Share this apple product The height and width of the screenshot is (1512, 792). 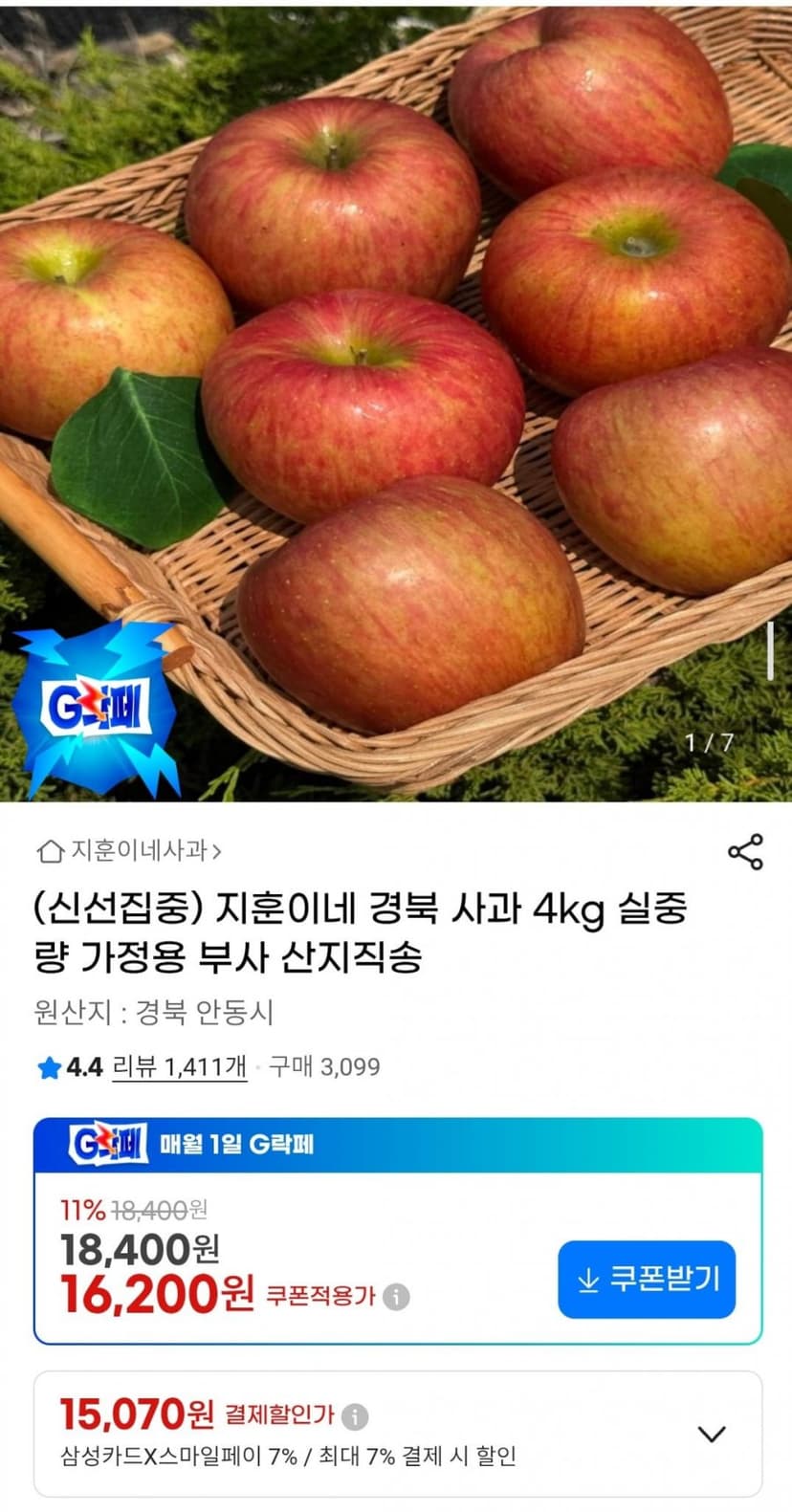pyautogui.click(x=745, y=851)
